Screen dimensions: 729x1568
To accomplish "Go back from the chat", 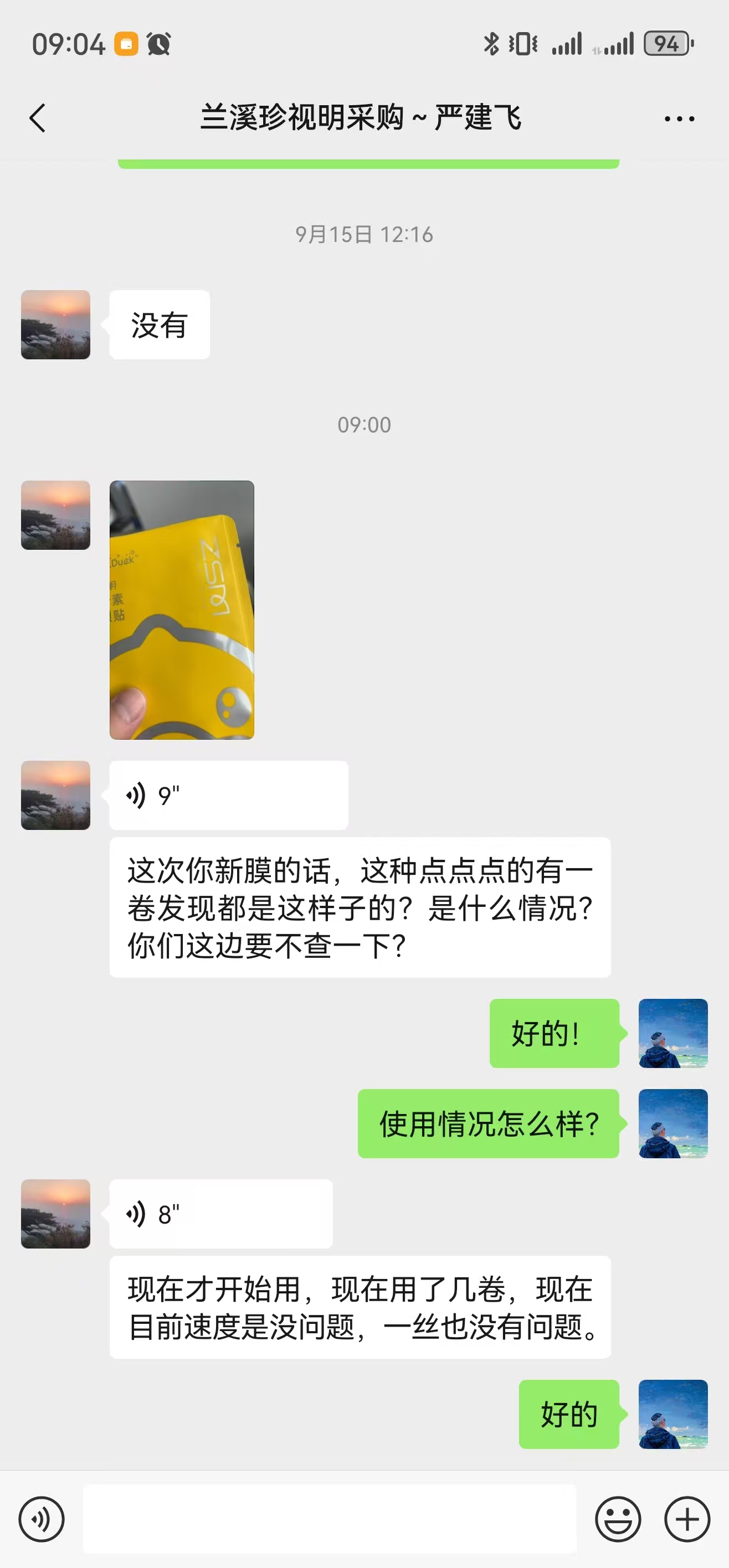I will 38,118.
